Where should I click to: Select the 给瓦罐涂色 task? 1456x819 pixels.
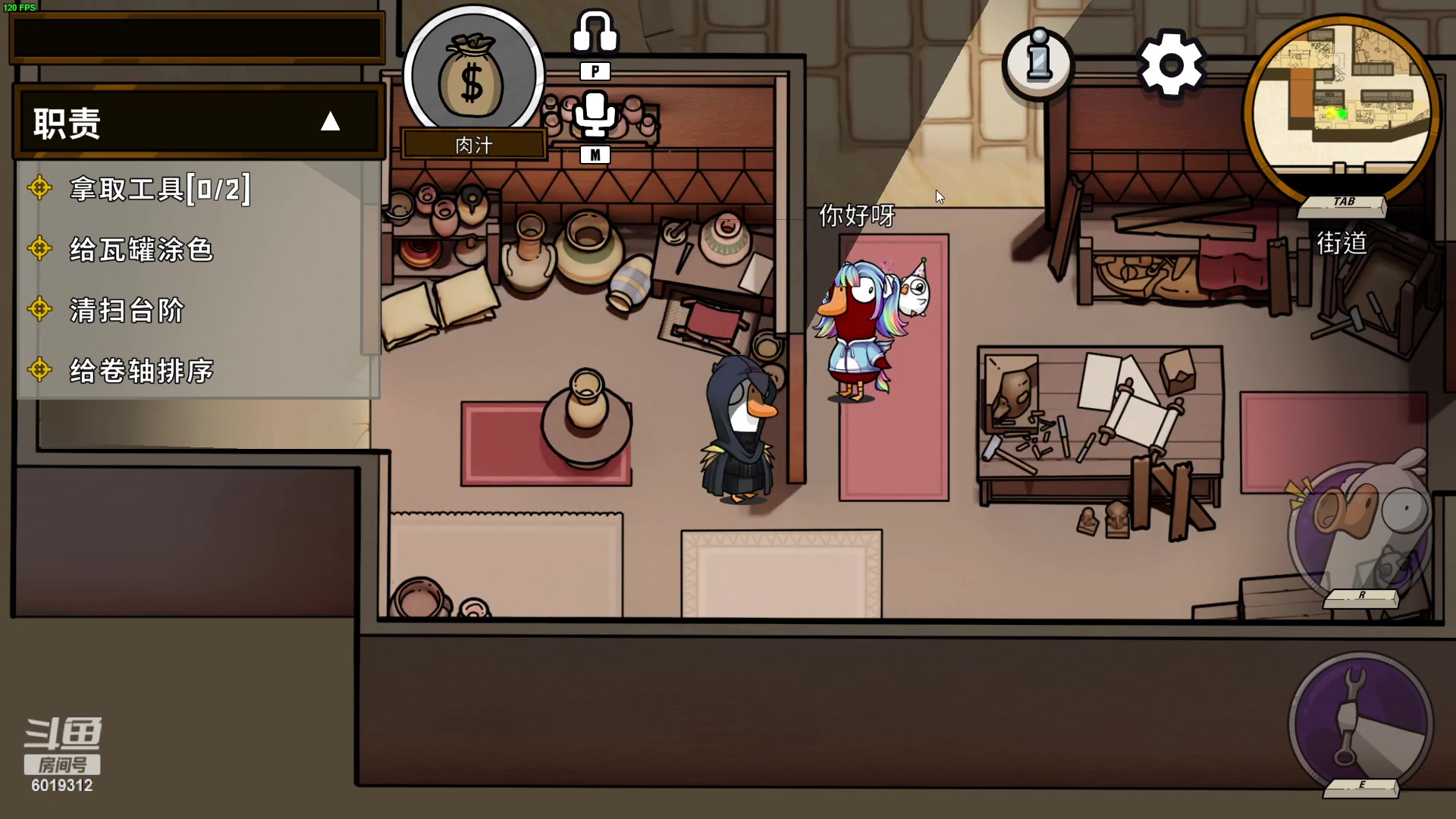click(141, 249)
